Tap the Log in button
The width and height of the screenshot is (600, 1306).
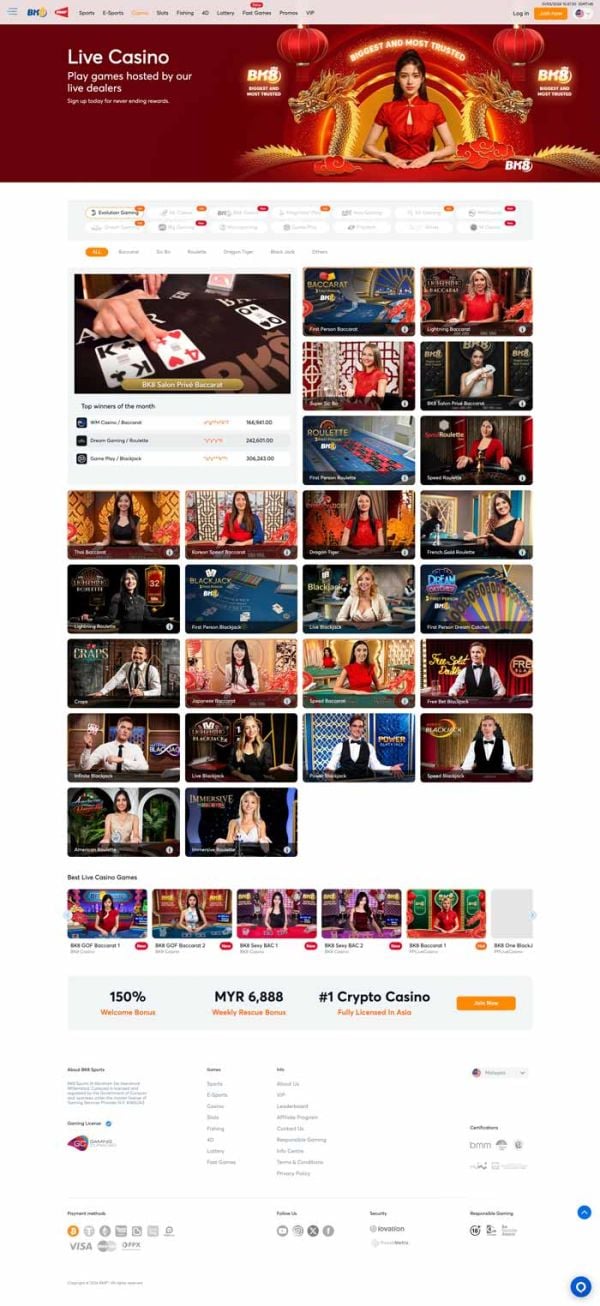520,13
